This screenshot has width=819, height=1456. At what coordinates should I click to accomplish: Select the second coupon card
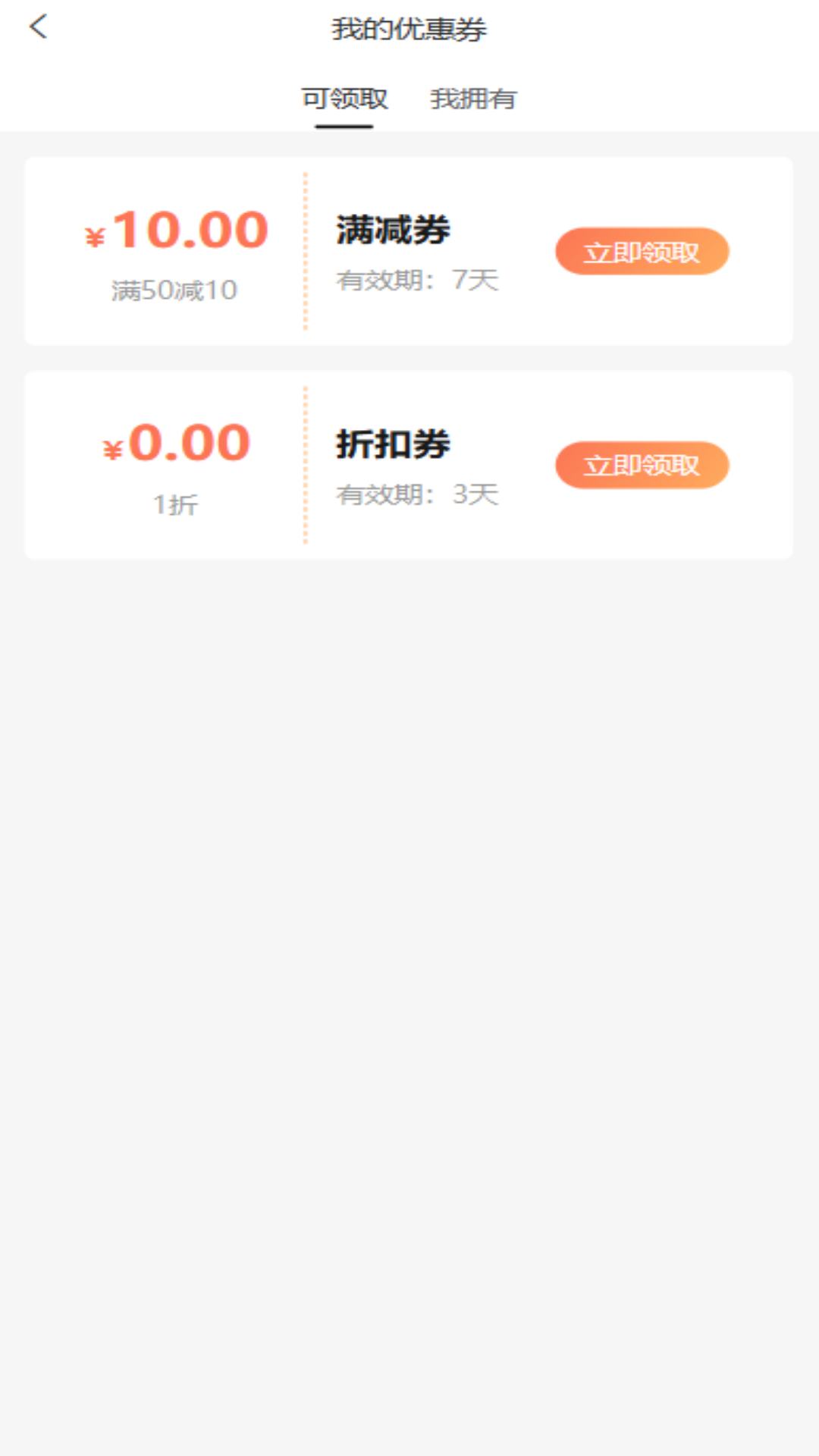(409, 463)
